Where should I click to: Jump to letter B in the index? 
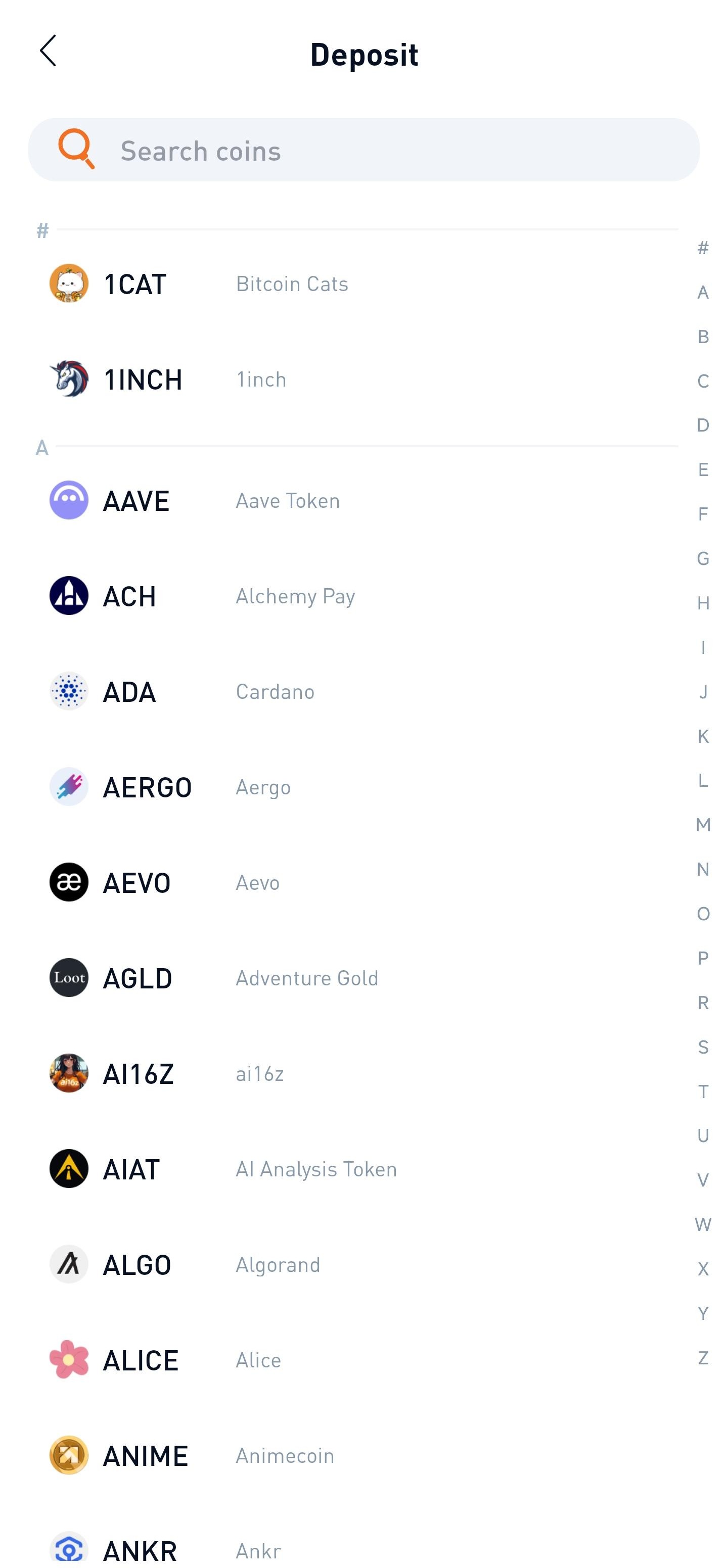click(703, 337)
